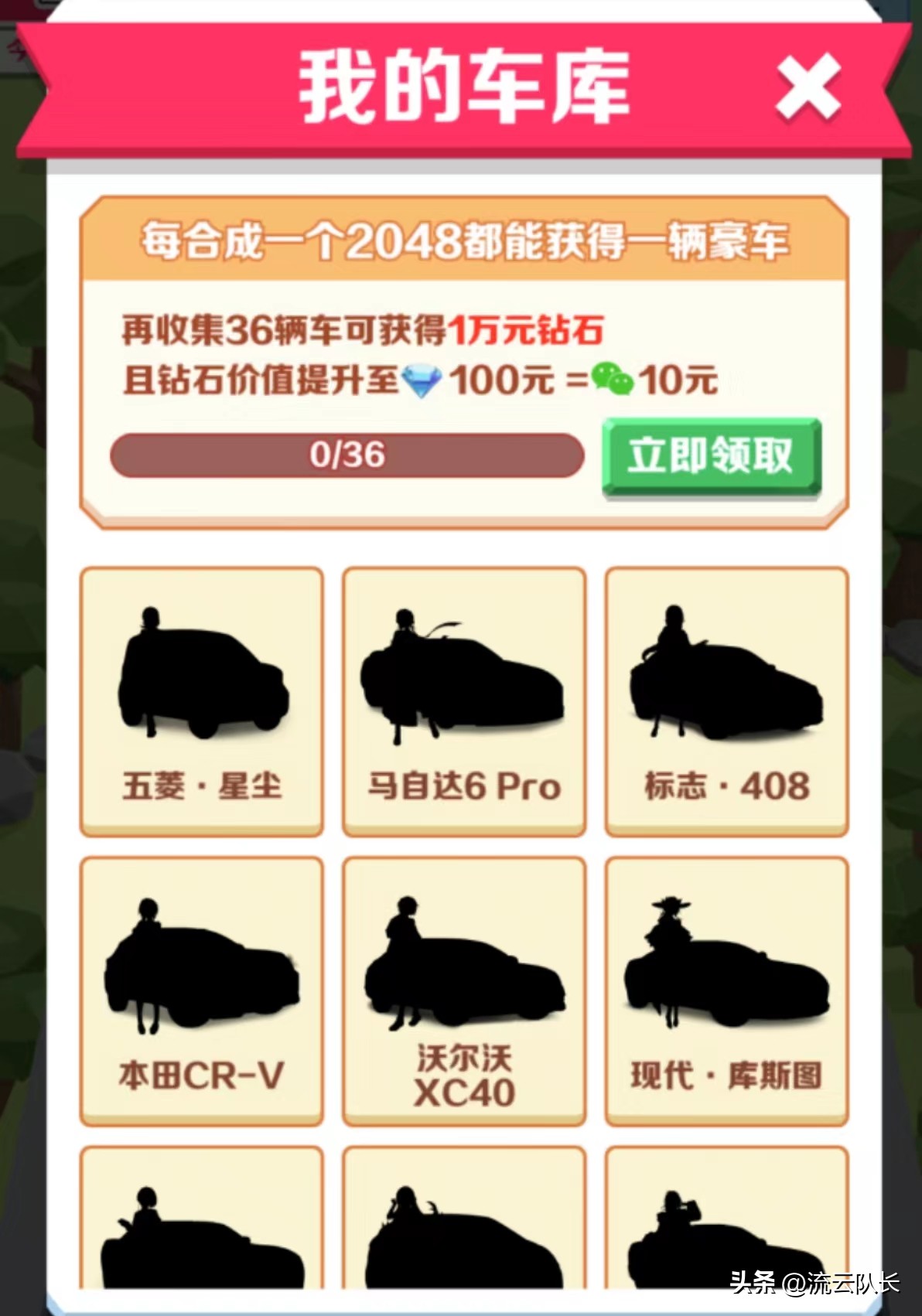Image resolution: width=922 pixels, height=1316 pixels.
Task: Click the 五菱·星尘 name label
Action: pyautogui.click(x=201, y=786)
